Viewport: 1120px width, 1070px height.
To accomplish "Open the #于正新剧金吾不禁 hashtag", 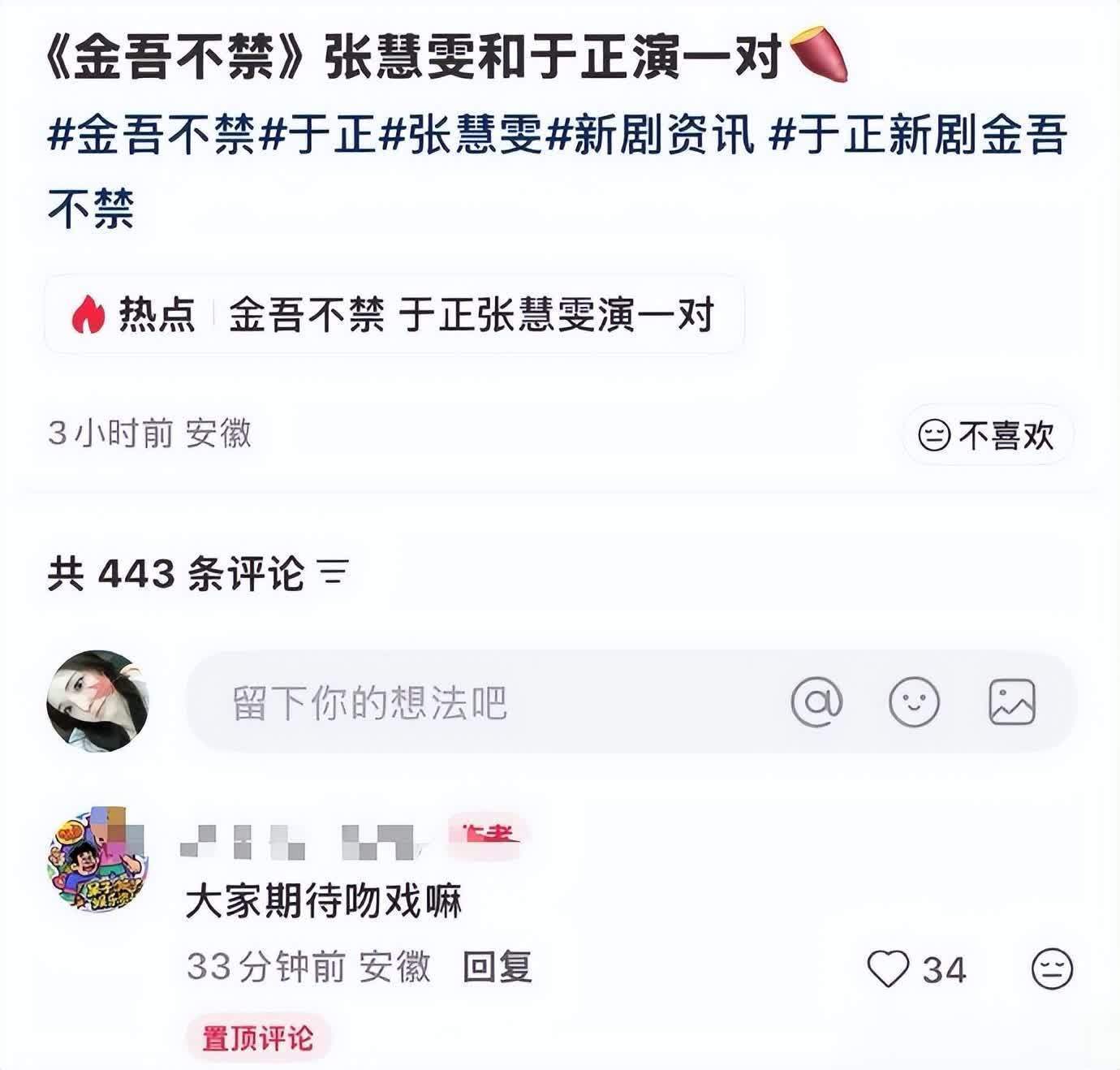I will 917,136.
